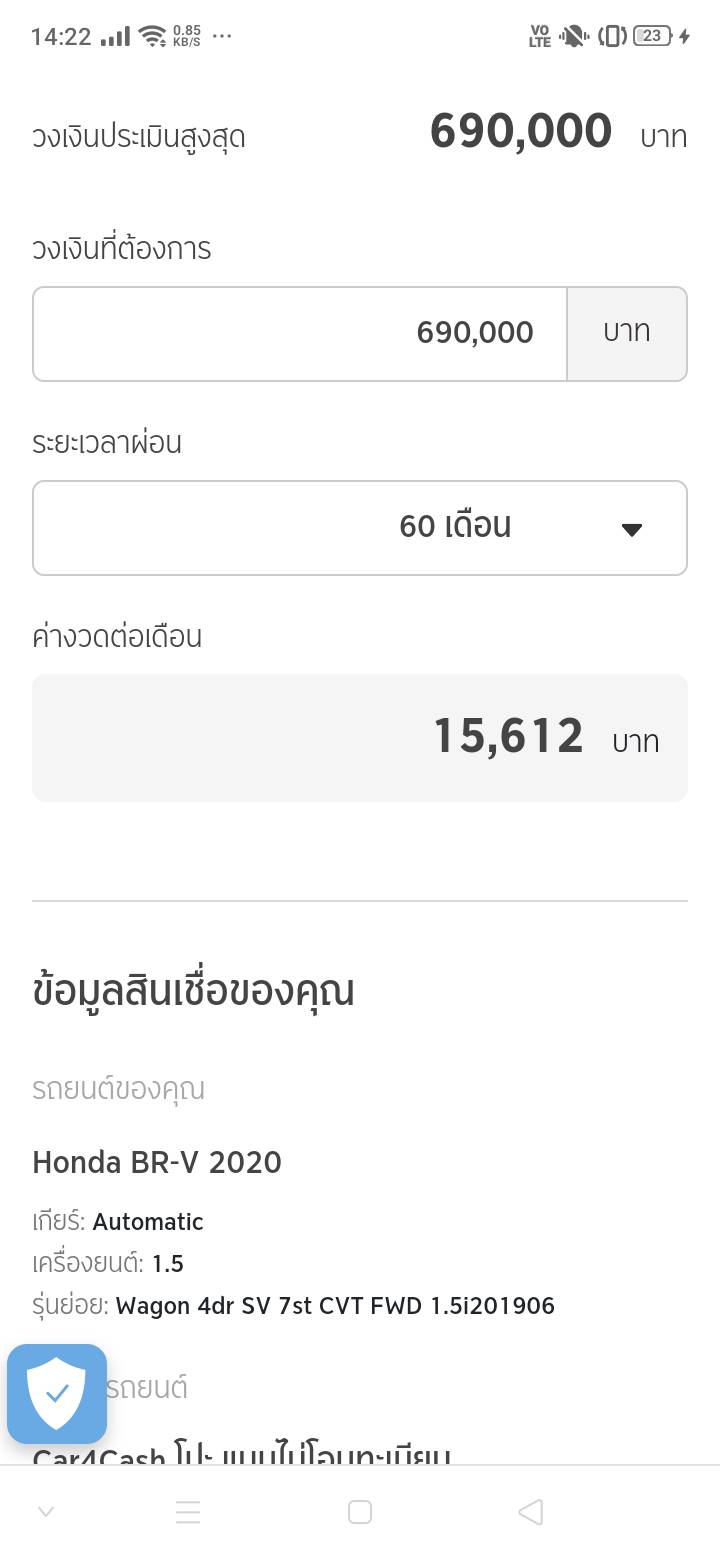Go back using the system back button
This screenshot has width=720, height=1560.
tap(531, 1512)
